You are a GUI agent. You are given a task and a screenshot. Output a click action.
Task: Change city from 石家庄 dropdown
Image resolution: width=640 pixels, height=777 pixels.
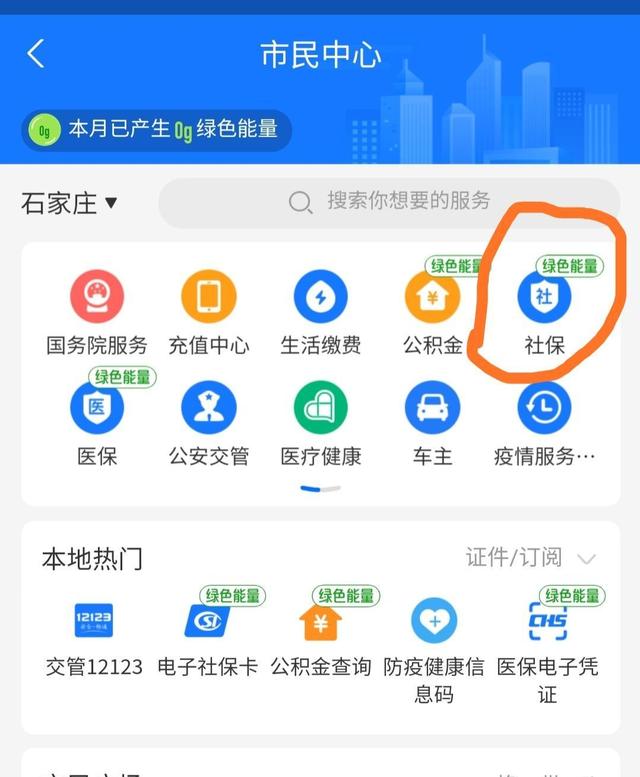(69, 203)
